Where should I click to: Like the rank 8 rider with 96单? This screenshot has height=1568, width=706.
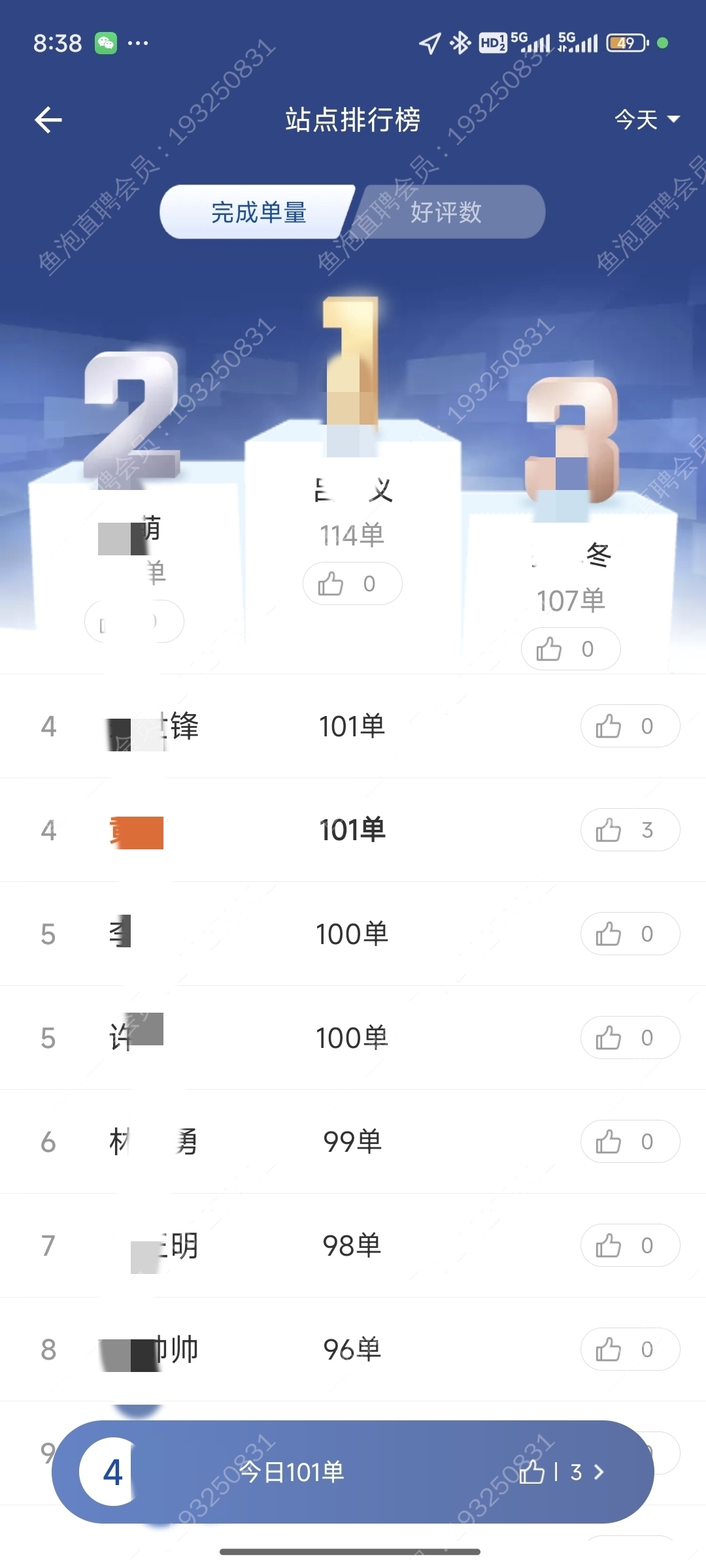pos(630,1349)
